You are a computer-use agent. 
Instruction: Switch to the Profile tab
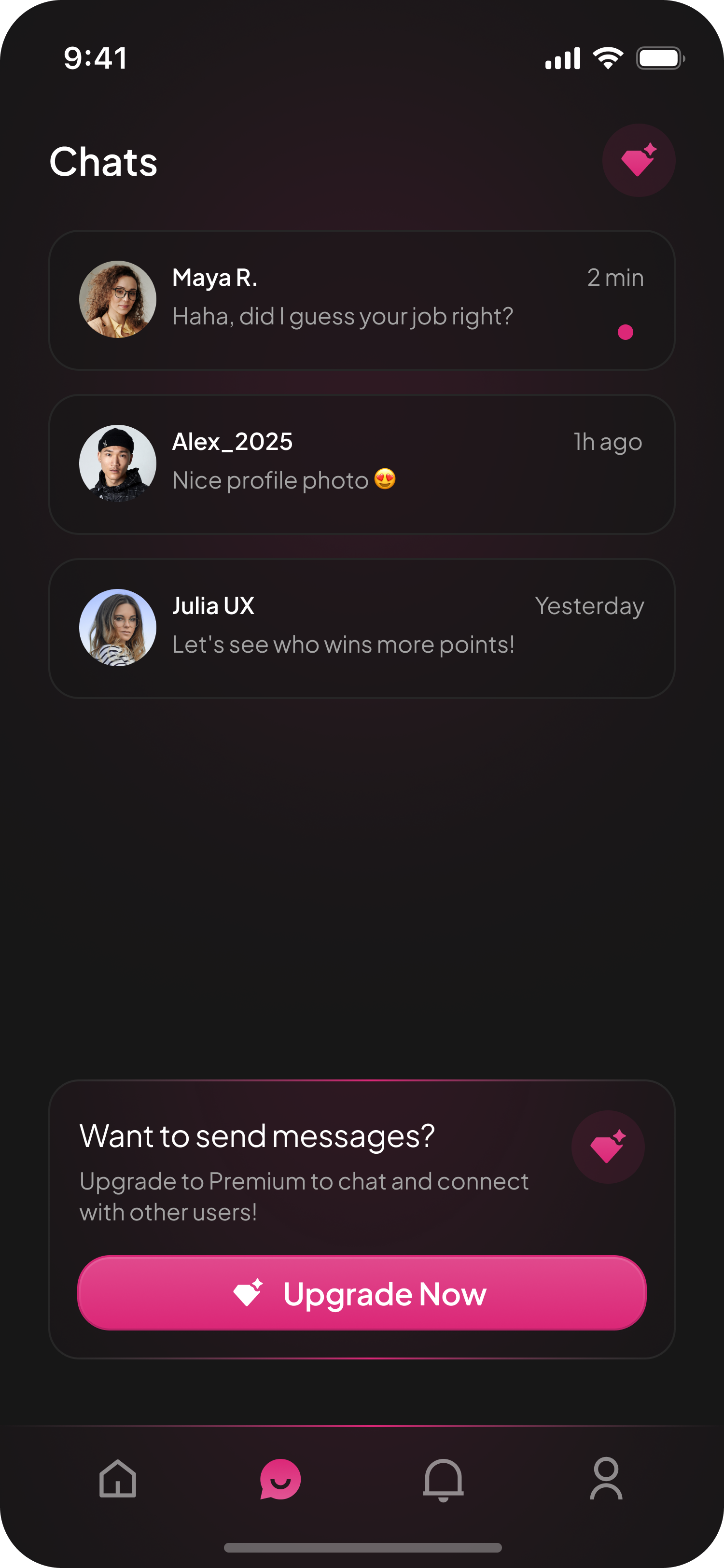[x=606, y=1479]
